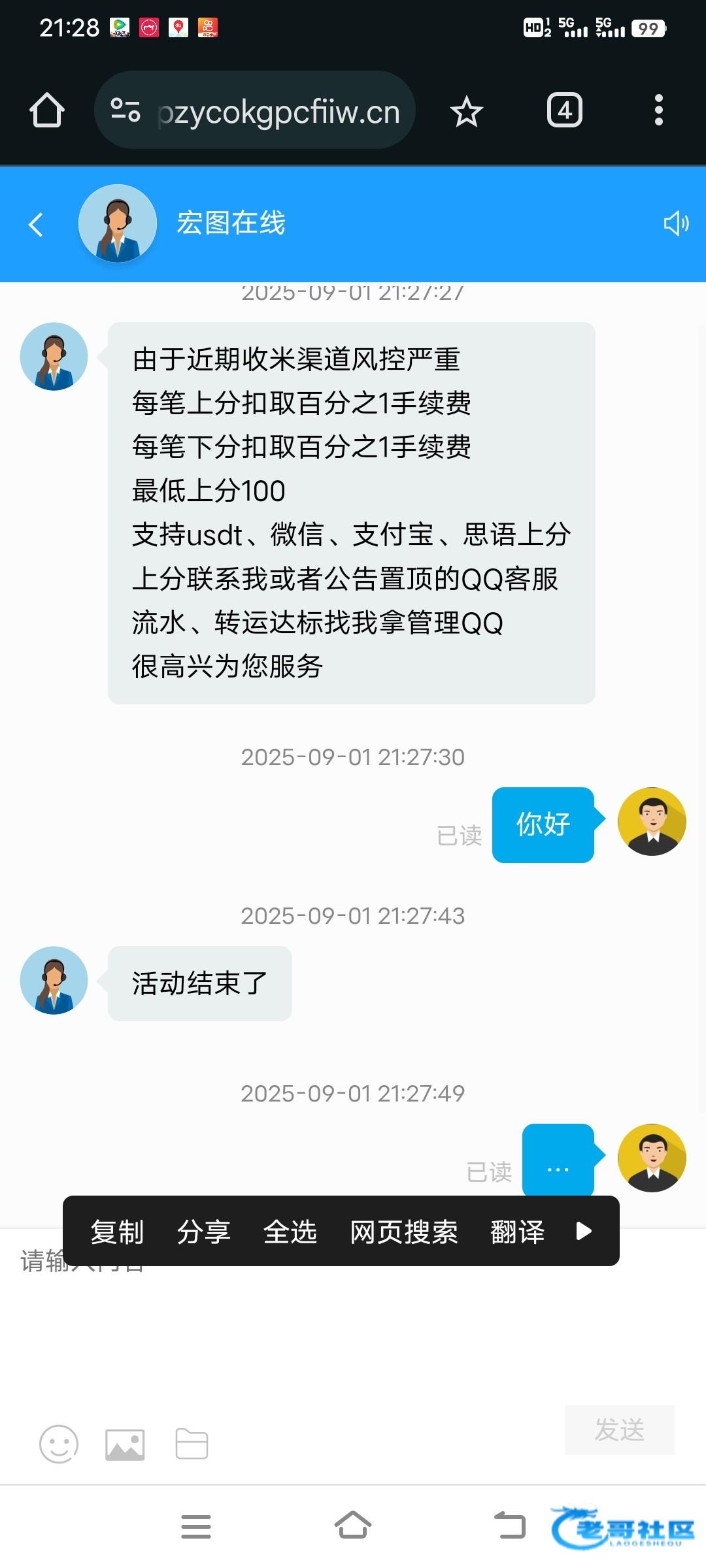This screenshot has width=706, height=1568.
Task: Go to the system home screen
Action: [353, 1527]
